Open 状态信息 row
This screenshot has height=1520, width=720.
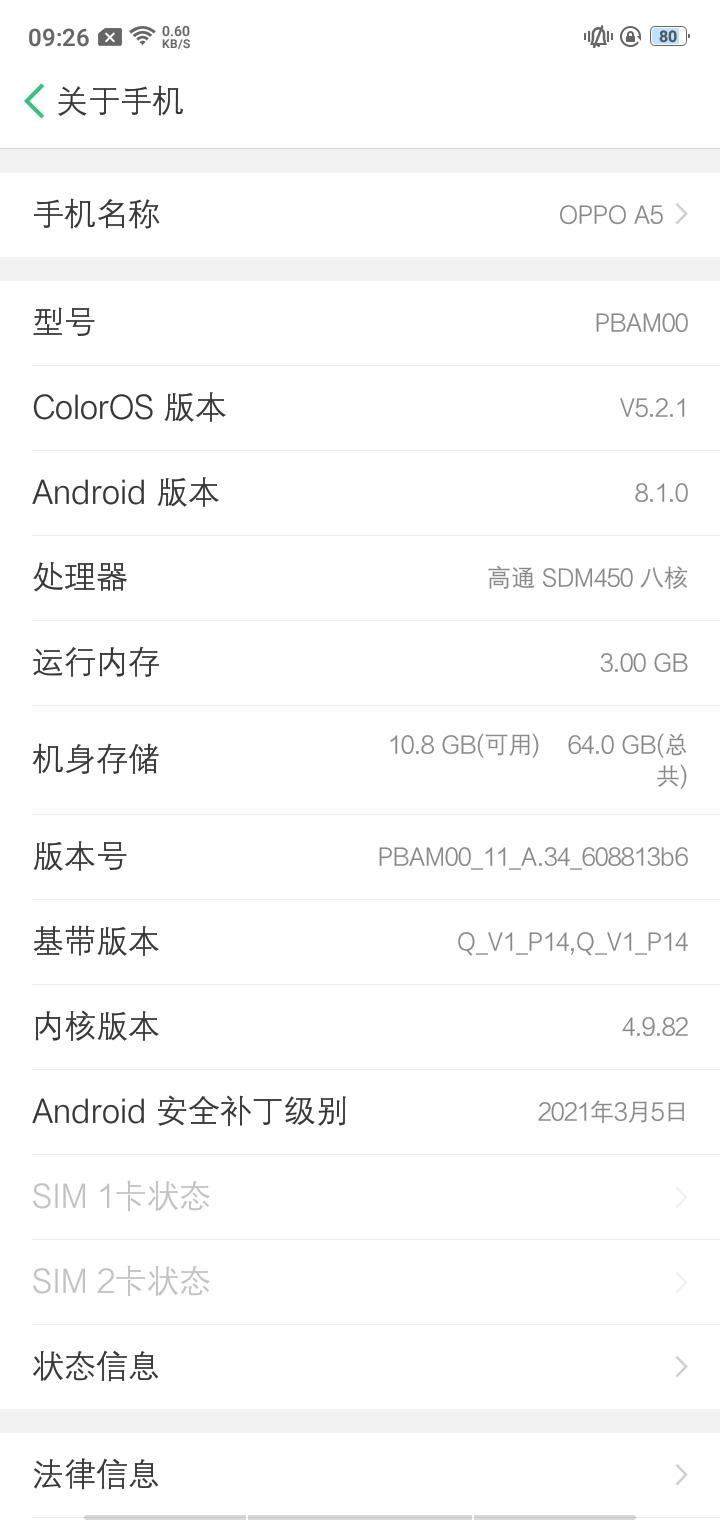point(360,1366)
